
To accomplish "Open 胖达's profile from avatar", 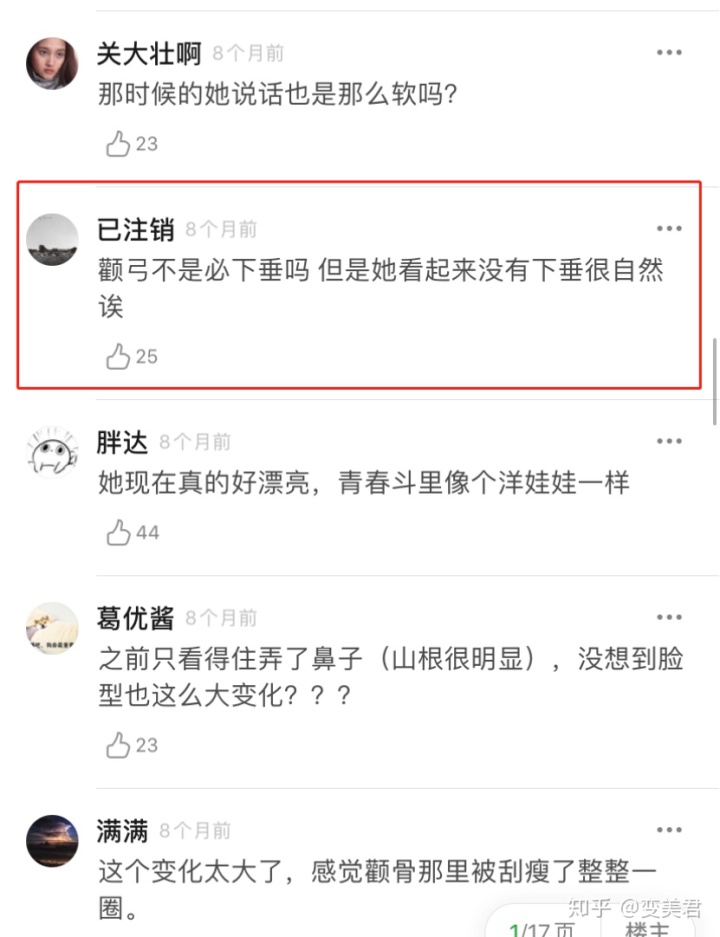I will [x=52, y=452].
